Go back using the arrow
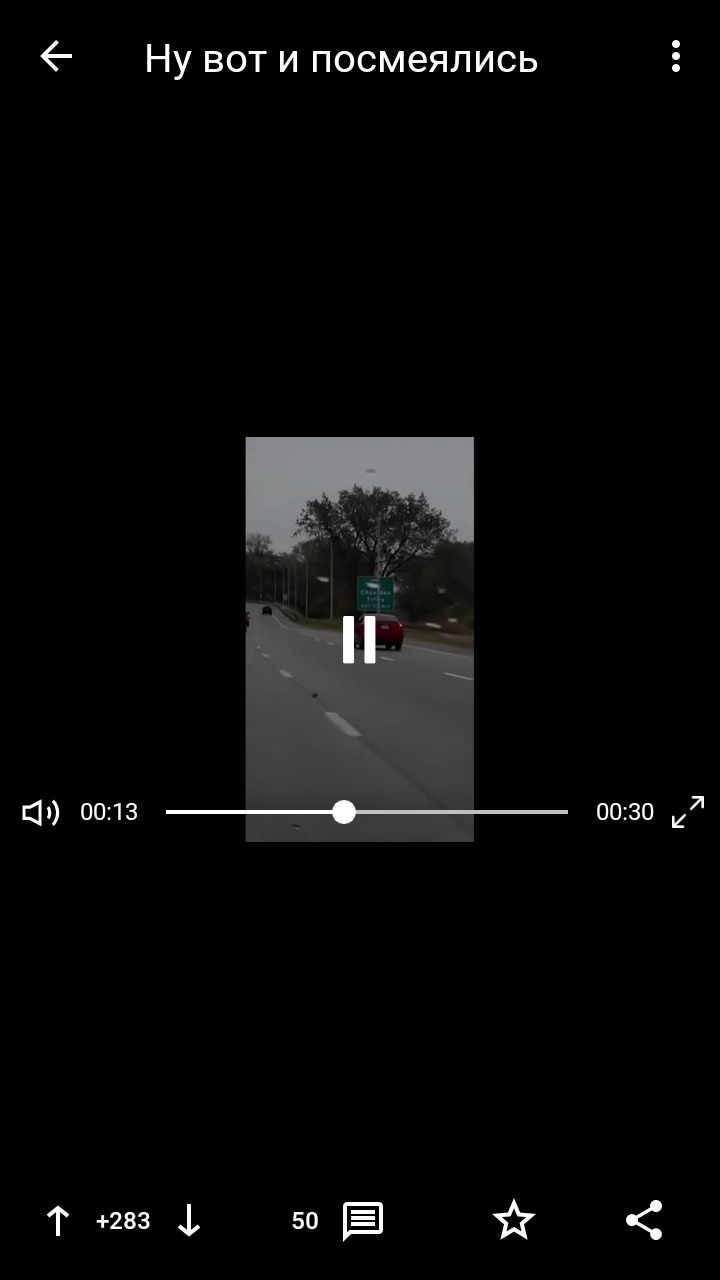This screenshot has height=1280, width=720. pyautogui.click(x=56, y=57)
